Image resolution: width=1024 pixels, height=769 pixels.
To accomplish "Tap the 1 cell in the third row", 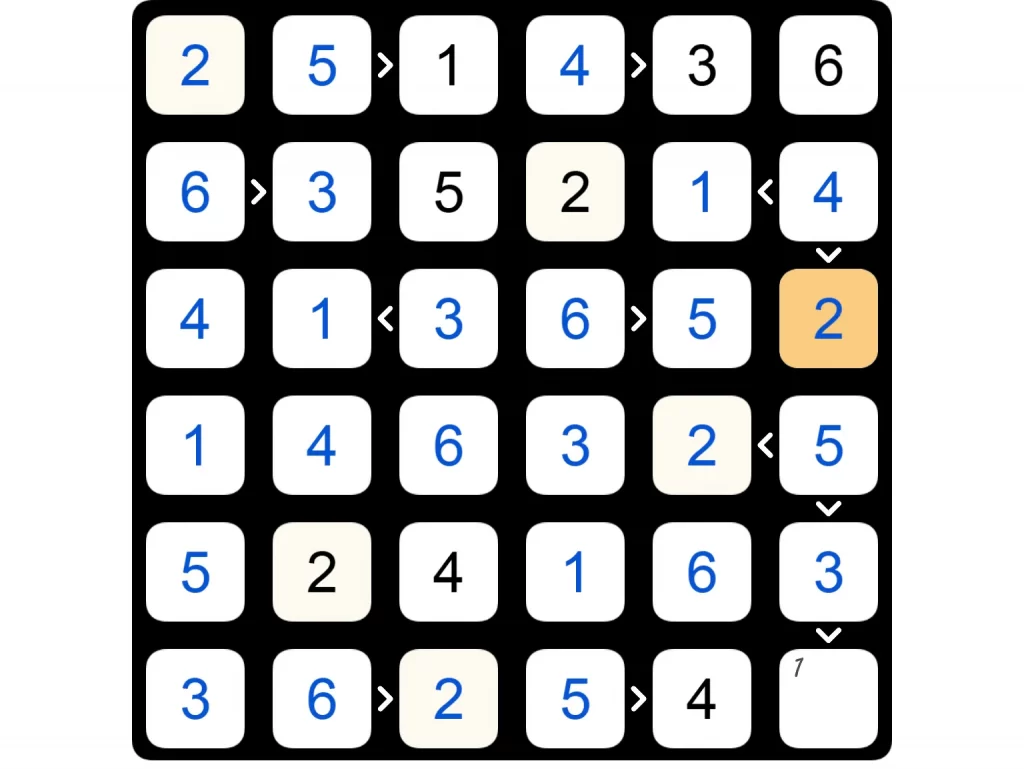I will 322,318.
